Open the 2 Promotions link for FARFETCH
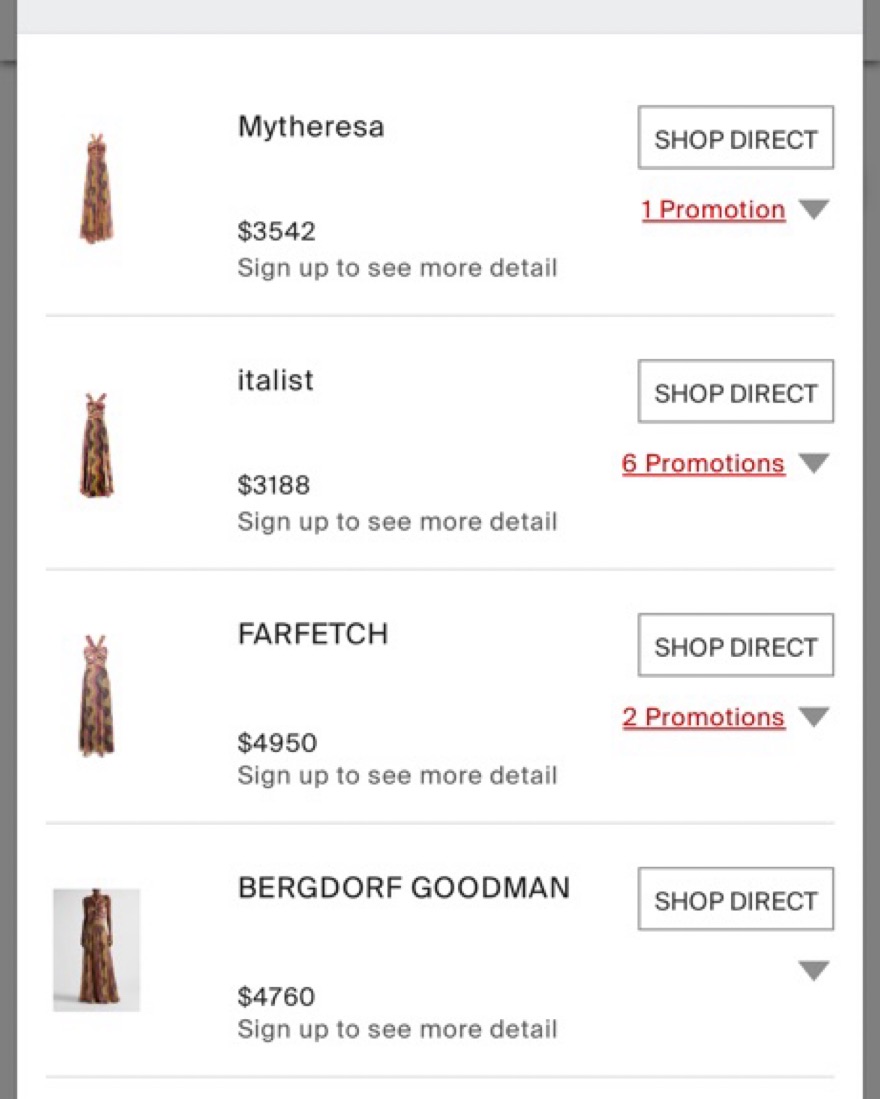The width and height of the screenshot is (880, 1099). coord(703,718)
